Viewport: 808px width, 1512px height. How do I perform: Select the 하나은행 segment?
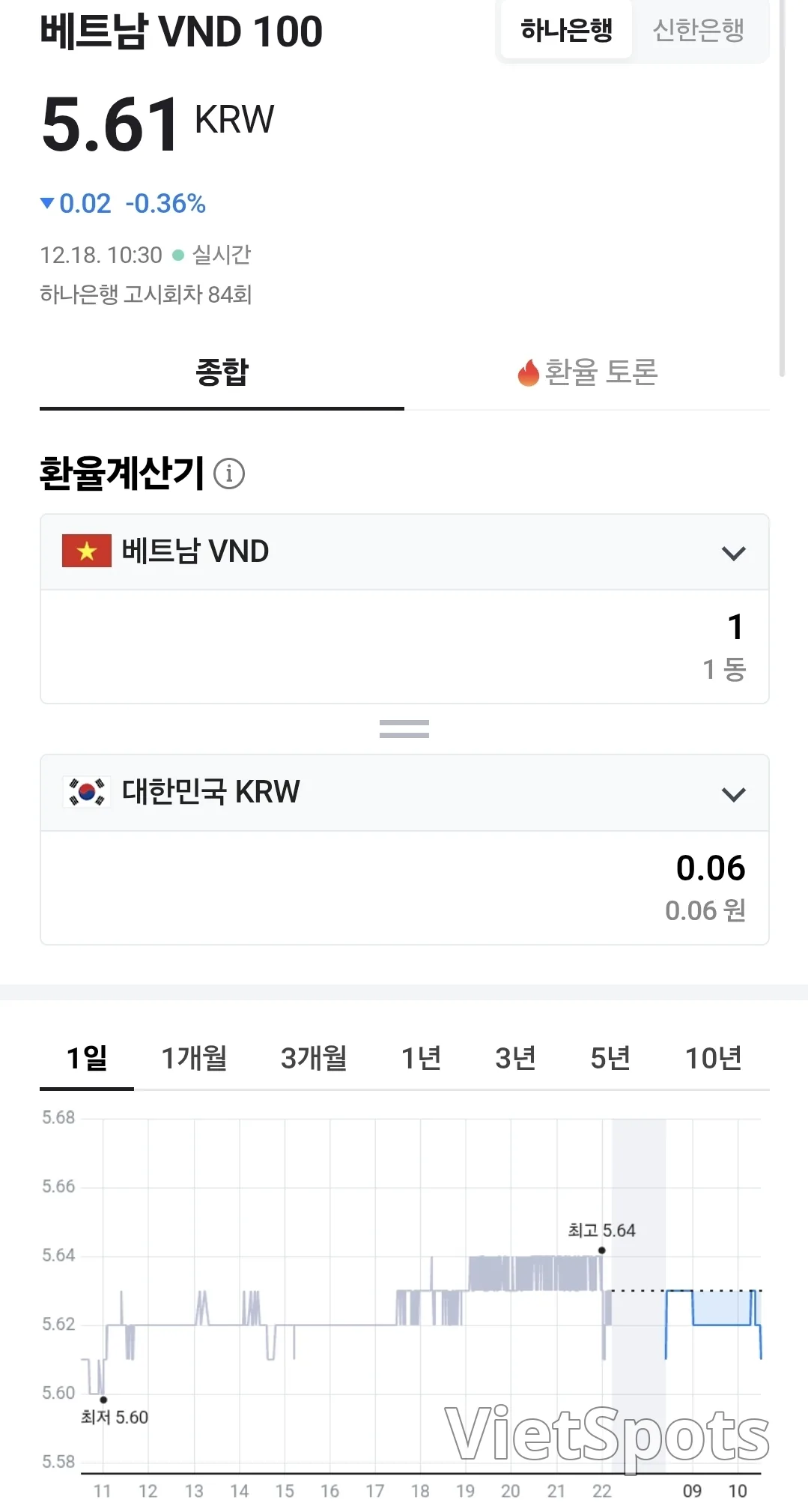tap(566, 30)
